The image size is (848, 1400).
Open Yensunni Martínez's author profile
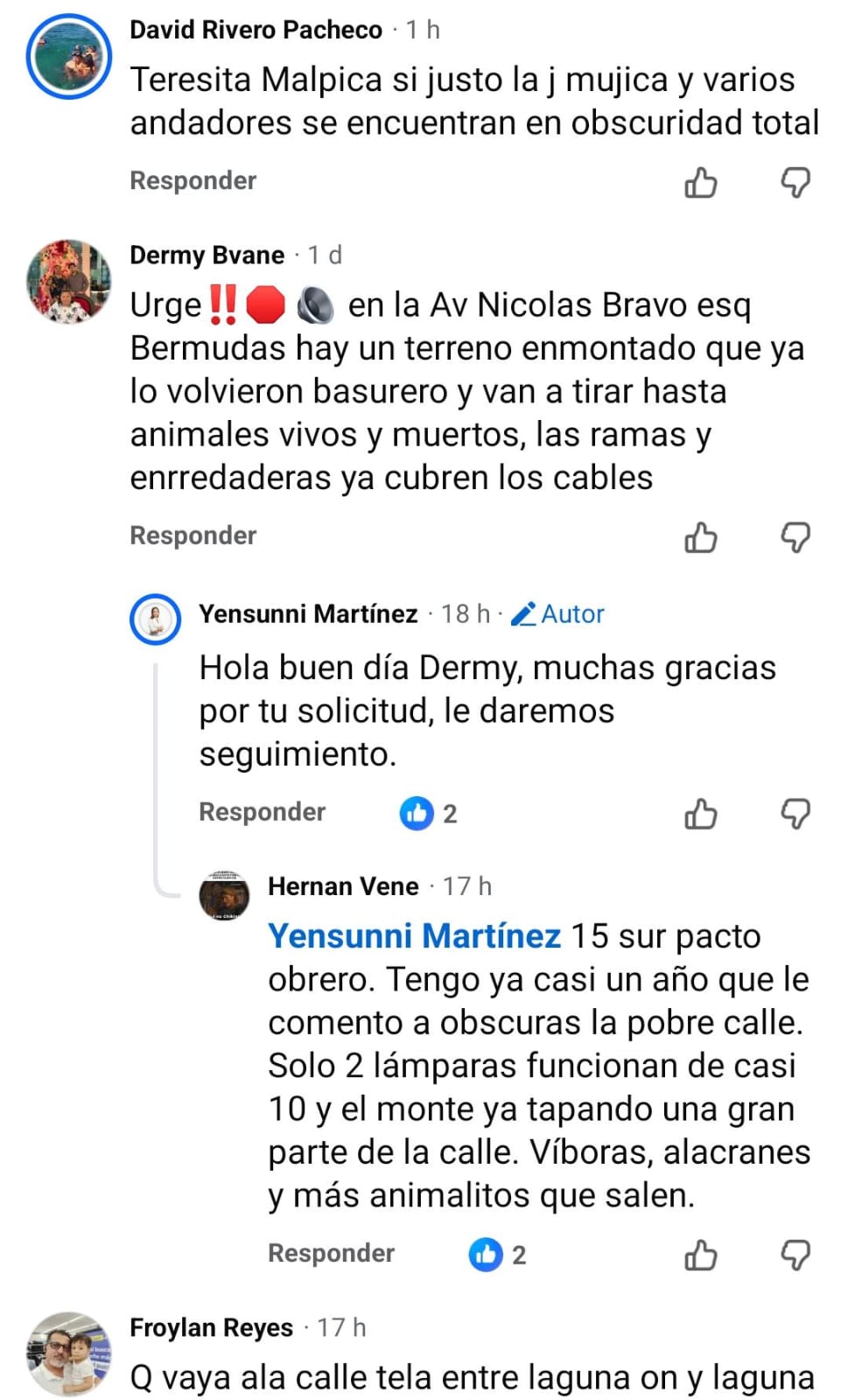coord(308,614)
